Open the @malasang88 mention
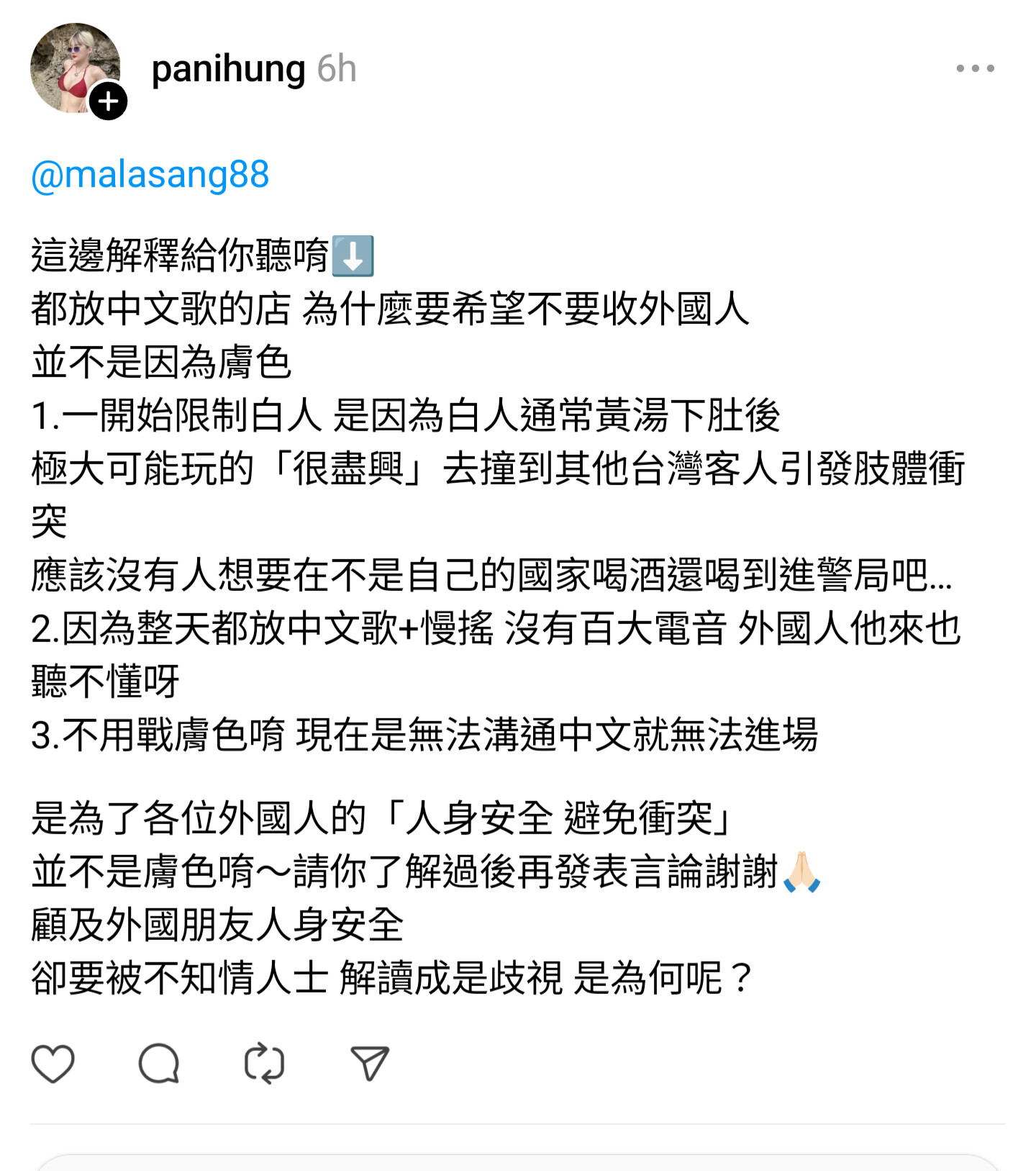This screenshot has width=1036, height=1171. pyautogui.click(x=150, y=175)
